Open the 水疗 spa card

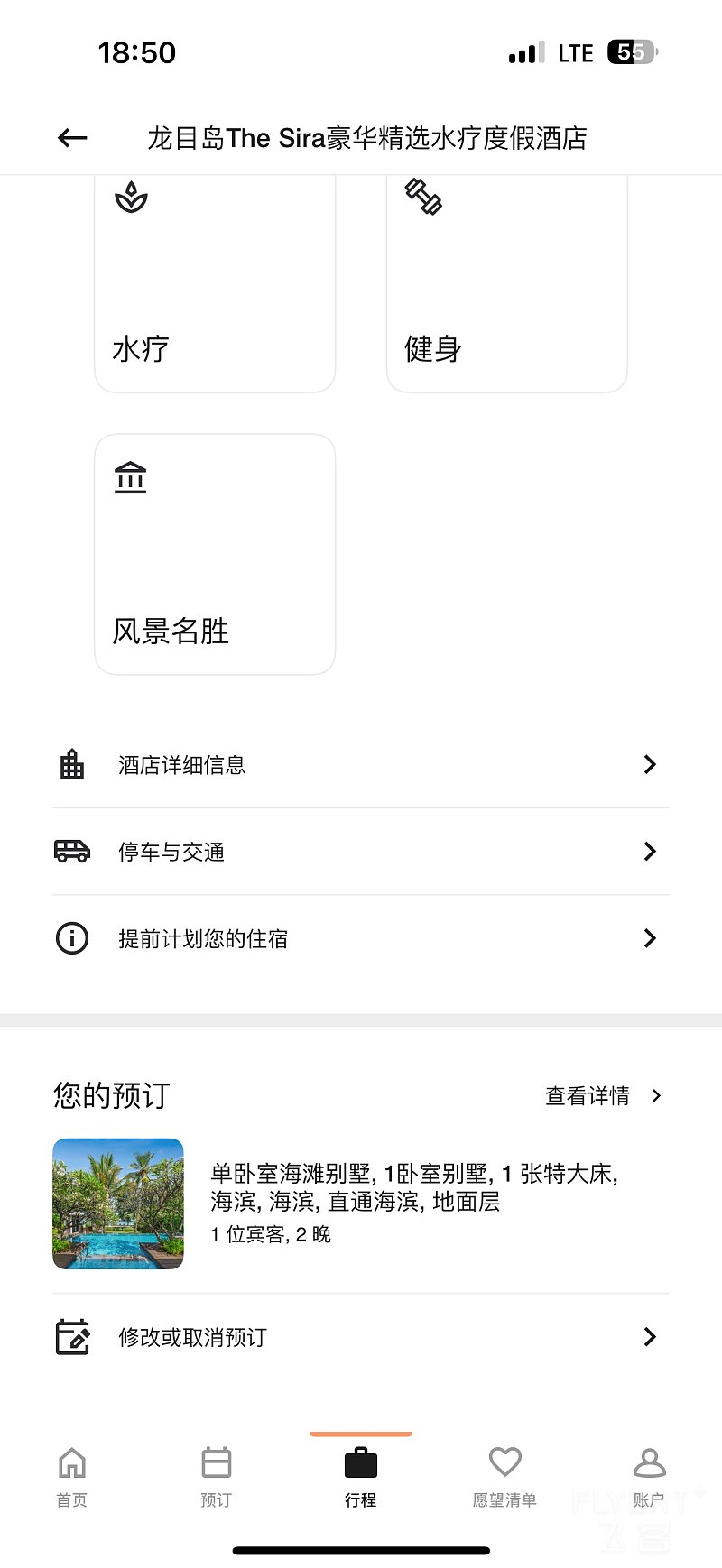tap(215, 284)
